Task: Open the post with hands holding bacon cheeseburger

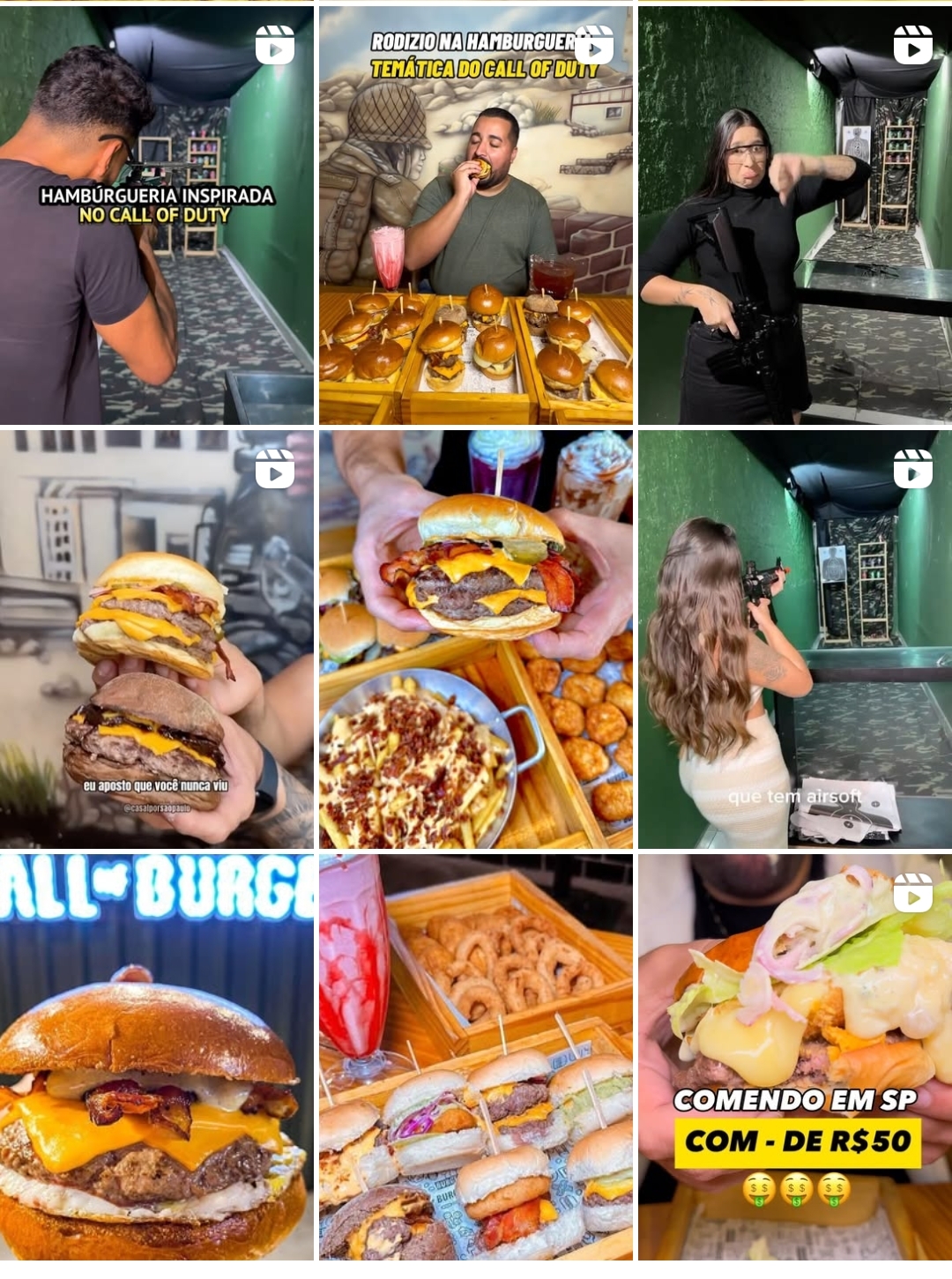Action: pos(475,639)
